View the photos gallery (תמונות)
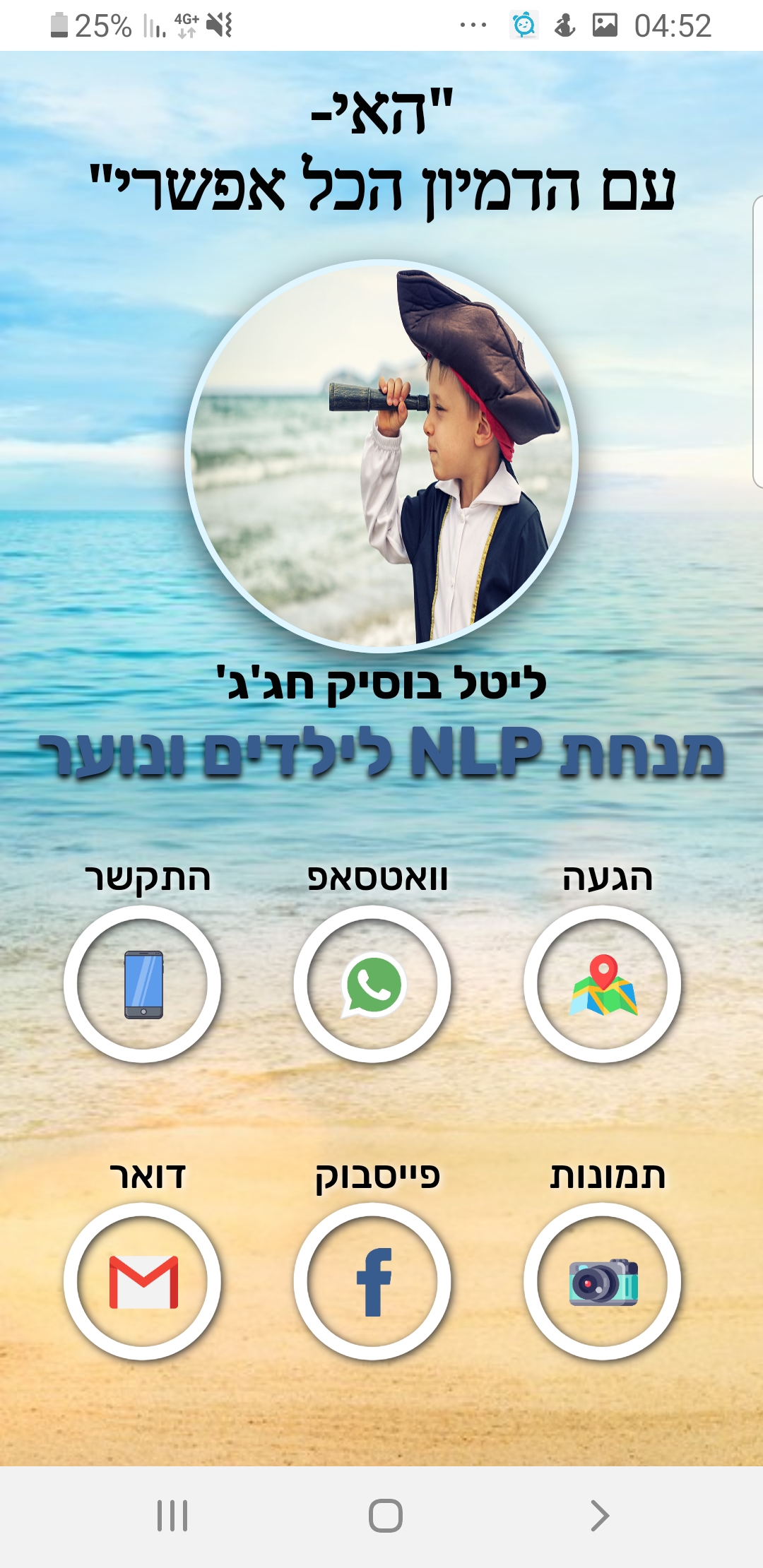763x1568 pixels. [603, 1281]
